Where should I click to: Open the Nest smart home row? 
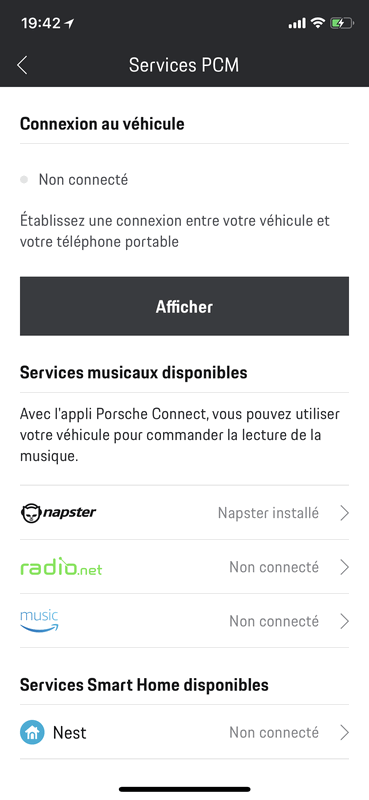coord(184,733)
